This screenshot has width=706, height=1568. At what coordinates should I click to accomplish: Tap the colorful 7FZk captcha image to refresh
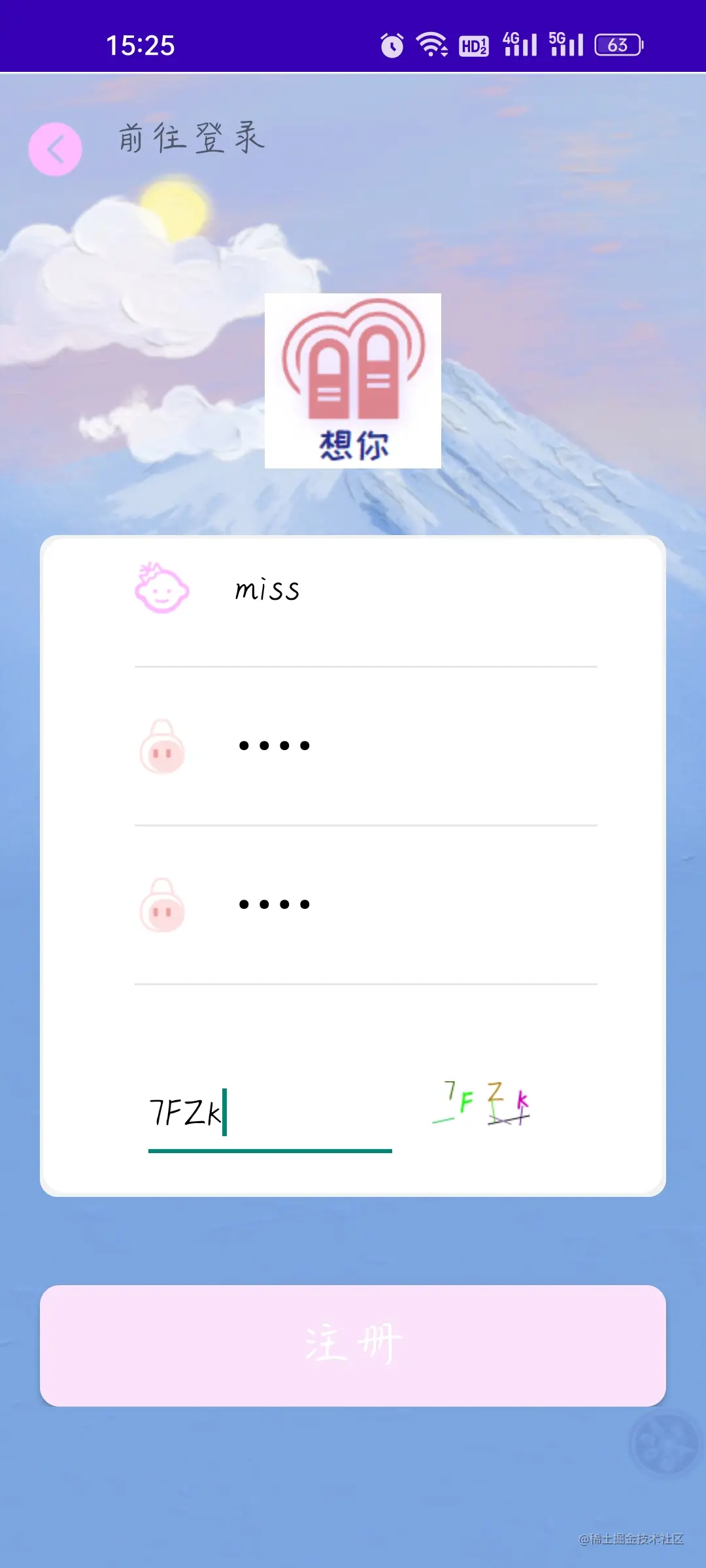tap(484, 1104)
